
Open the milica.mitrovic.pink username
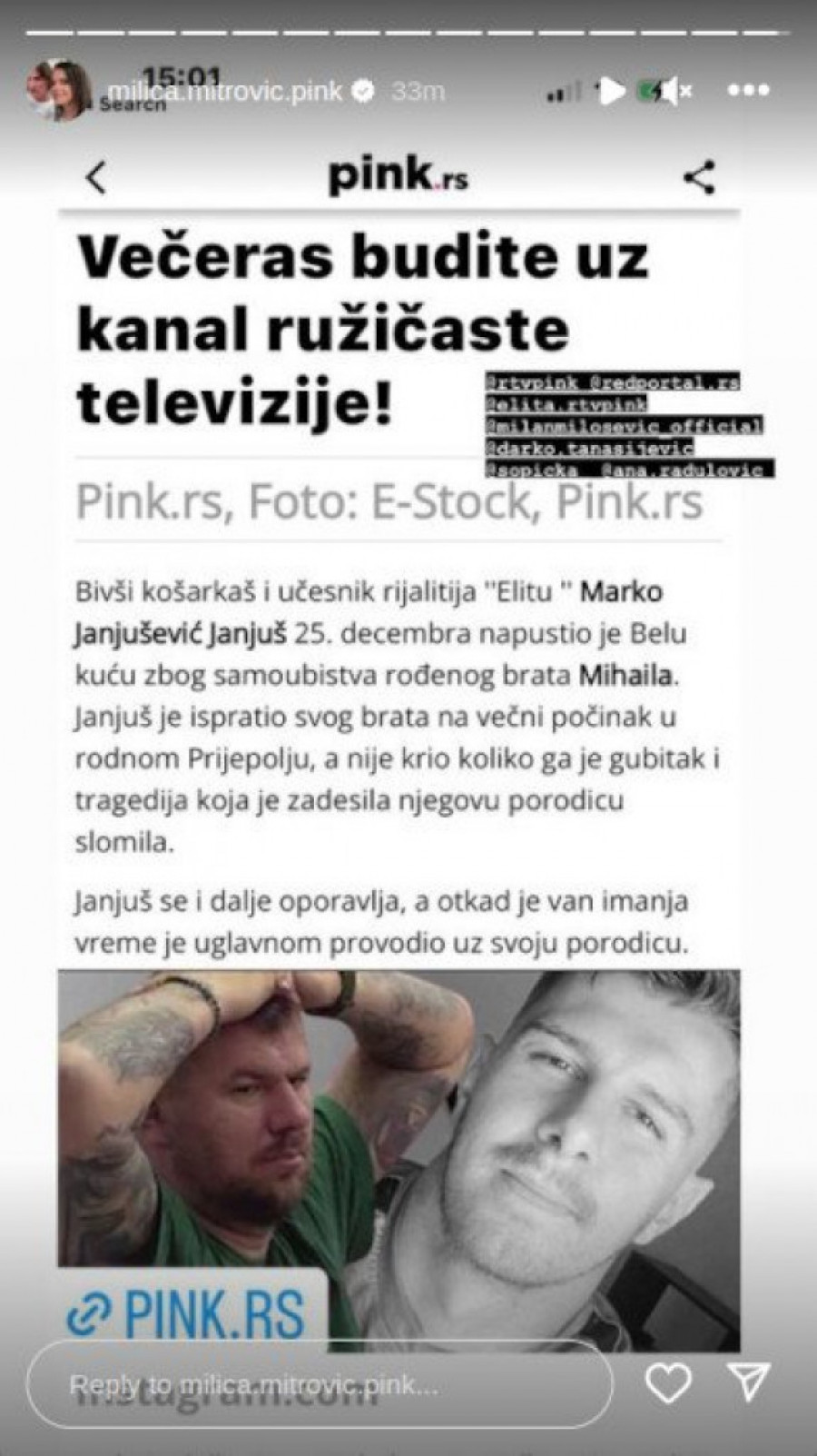point(227,91)
